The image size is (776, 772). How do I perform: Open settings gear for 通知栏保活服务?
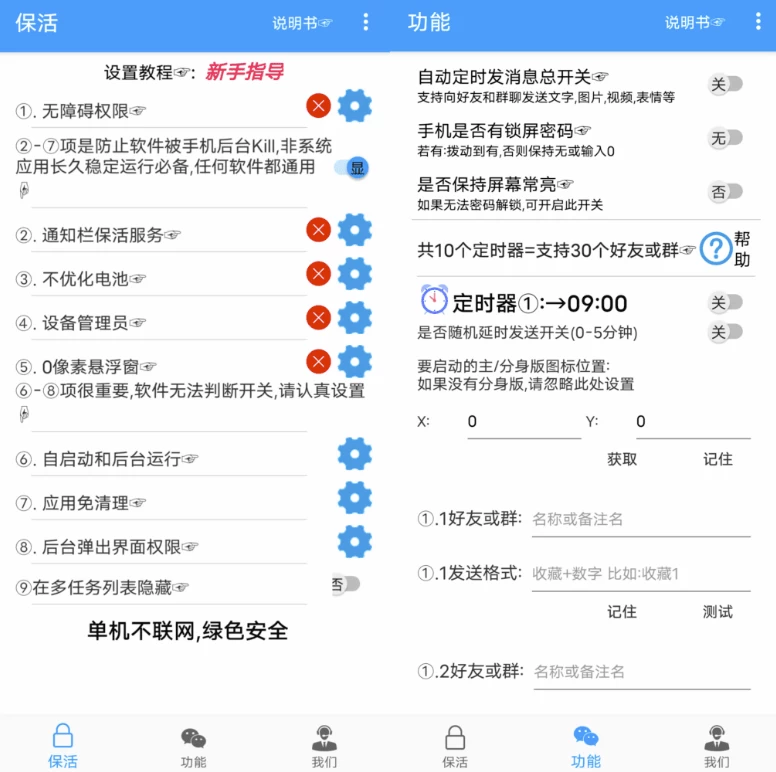[354, 230]
